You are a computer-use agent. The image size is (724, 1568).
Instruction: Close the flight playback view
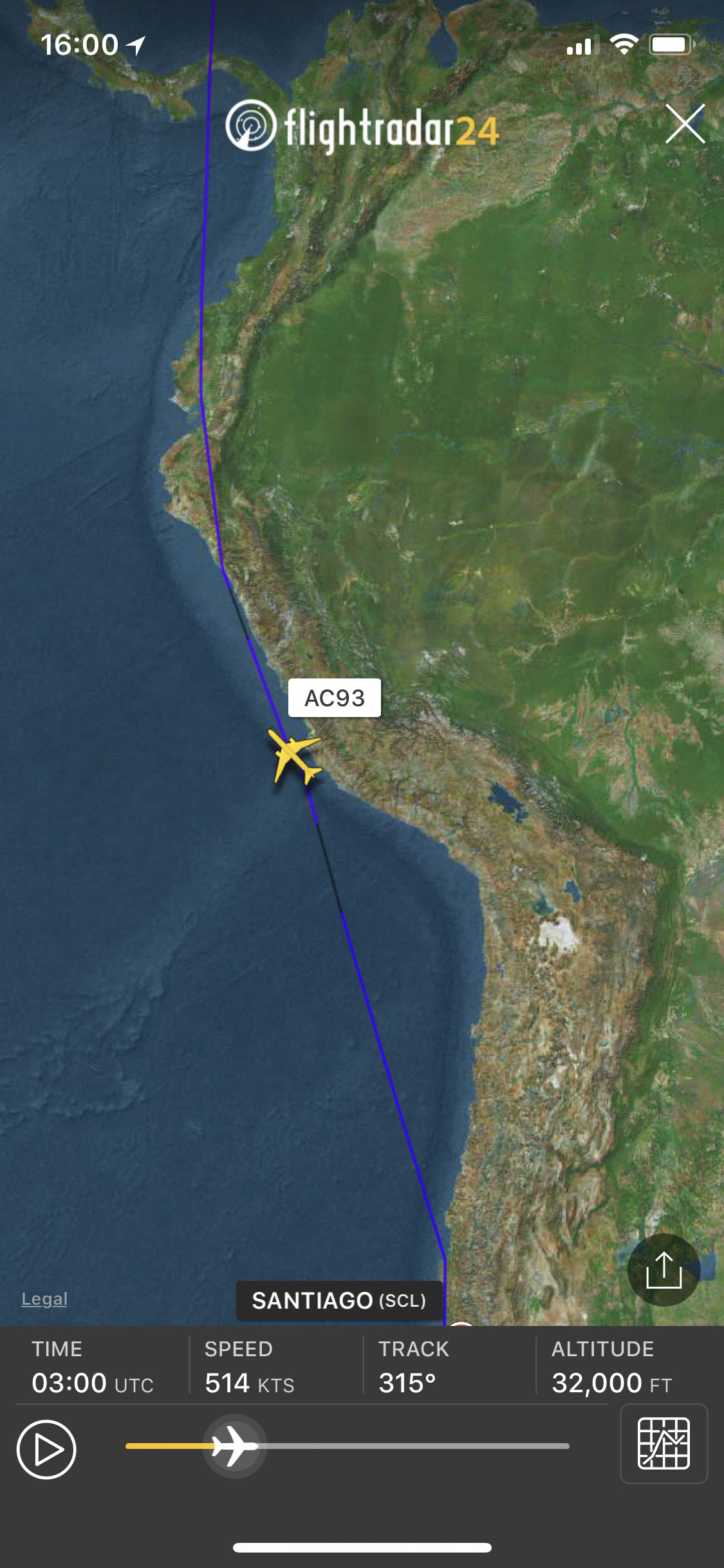coord(685,123)
